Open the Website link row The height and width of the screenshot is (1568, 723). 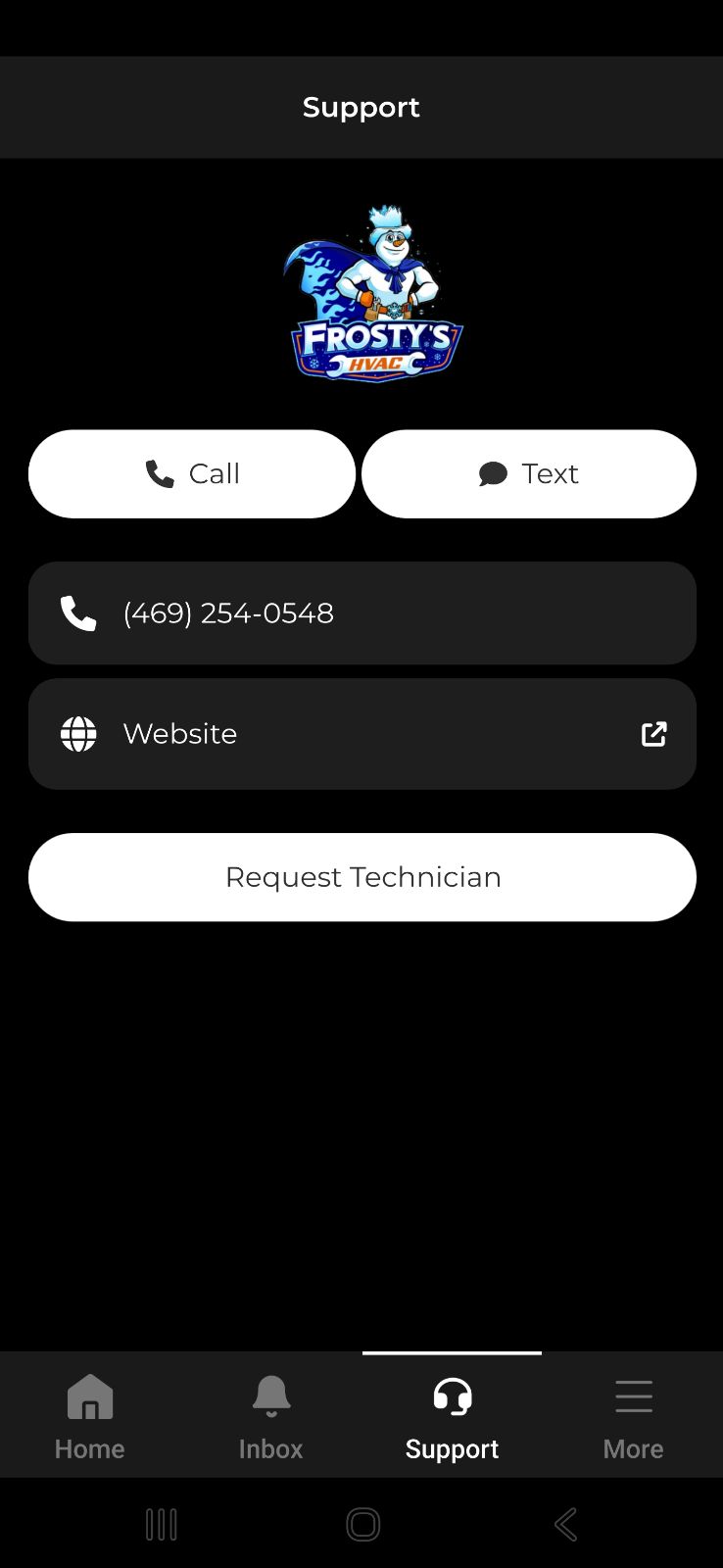[x=361, y=733]
